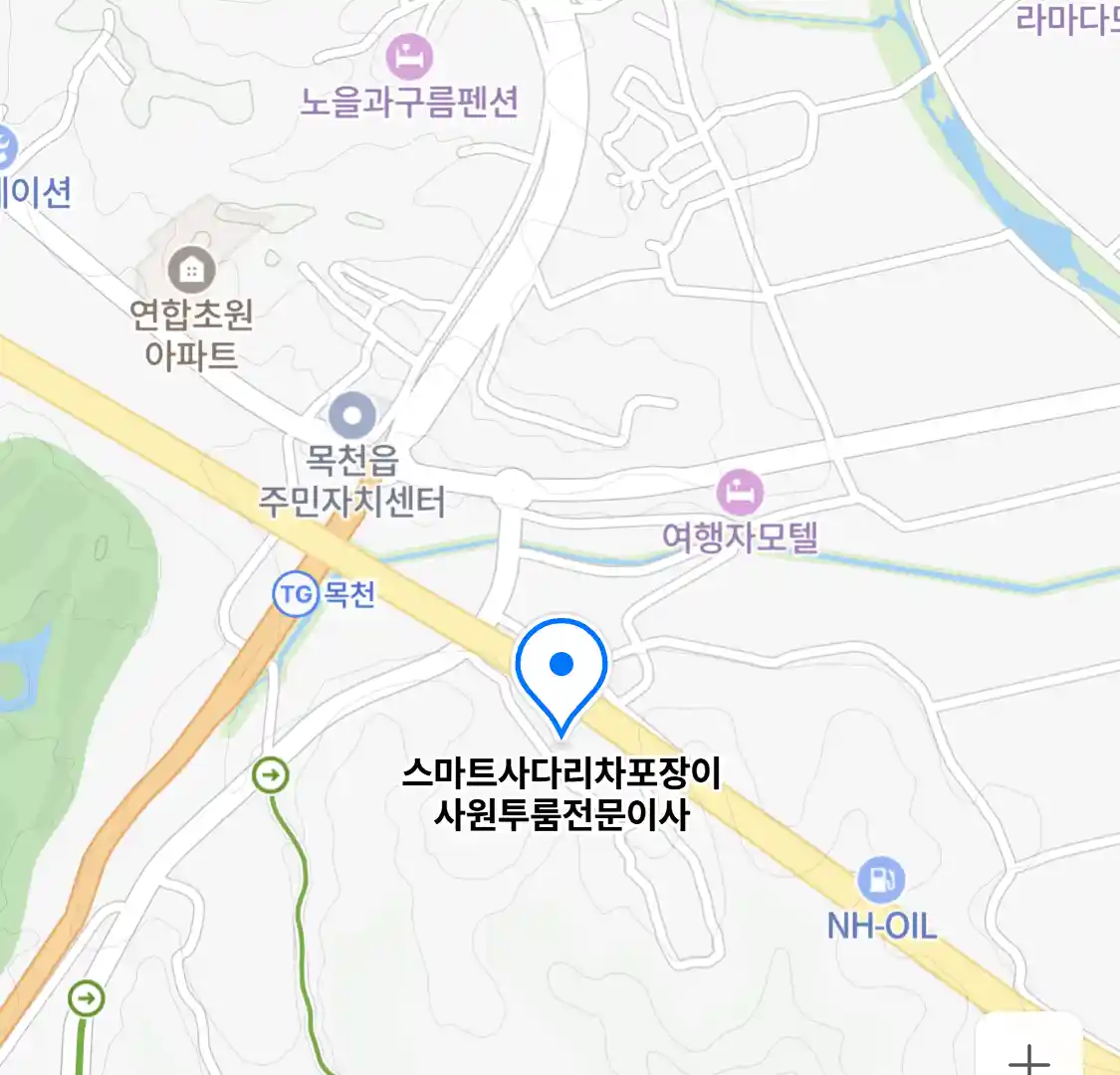Select the 목천읍 주민자치센터 marker
Image resolution: width=1120 pixels, height=1075 pixels.
coord(353,416)
